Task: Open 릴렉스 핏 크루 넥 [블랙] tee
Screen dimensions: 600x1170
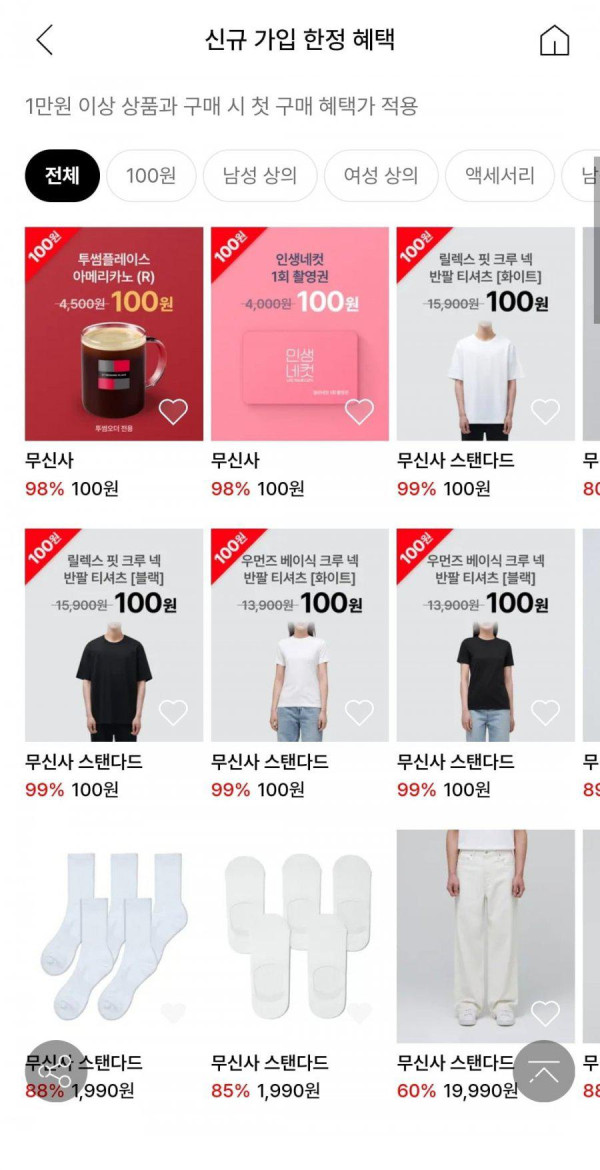Action: click(113, 635)
